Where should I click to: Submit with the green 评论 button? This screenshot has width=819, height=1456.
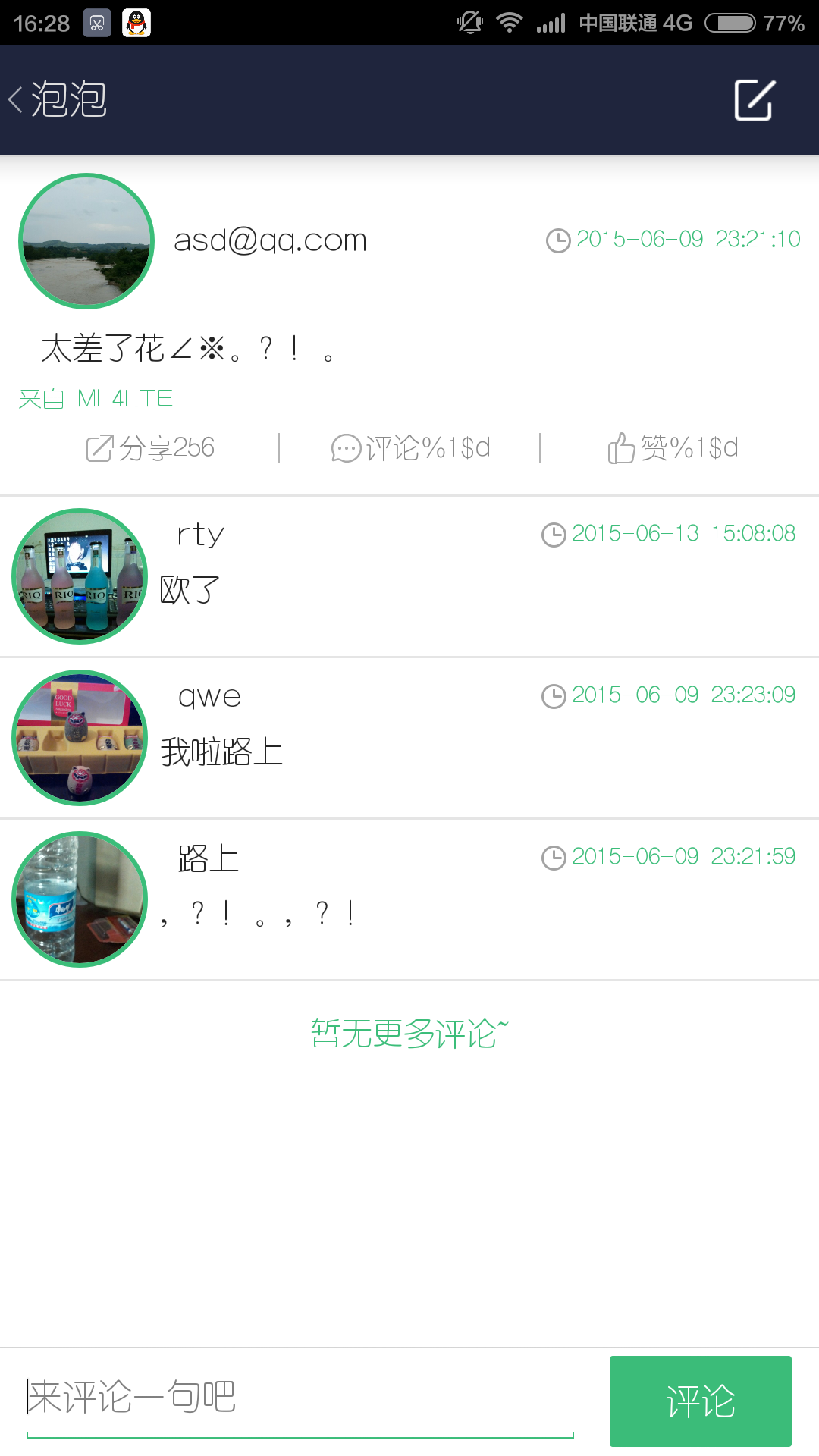[x=700, y=1401]
